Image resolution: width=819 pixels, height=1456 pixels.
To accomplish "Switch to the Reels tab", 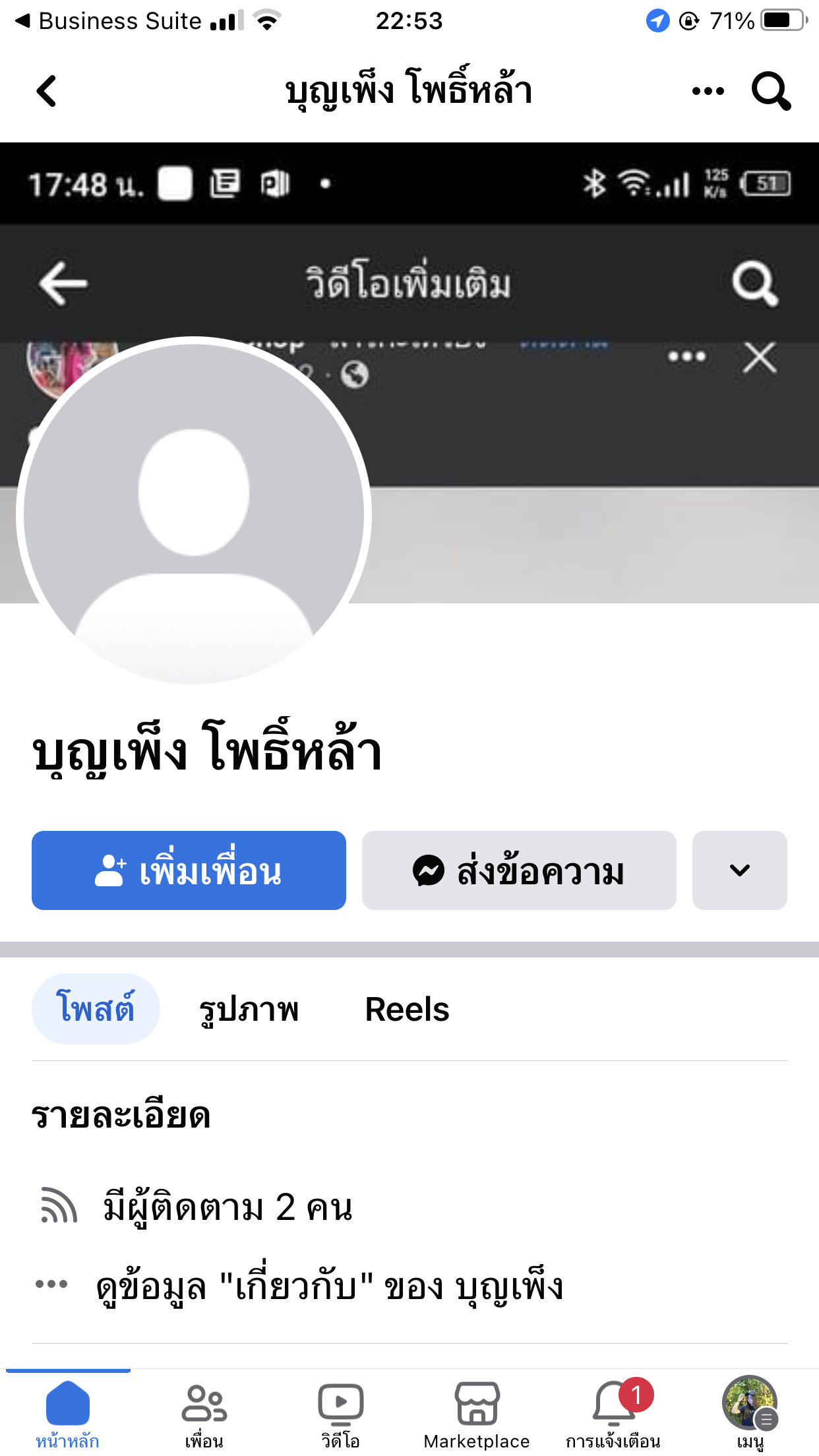I will 407,1009.
